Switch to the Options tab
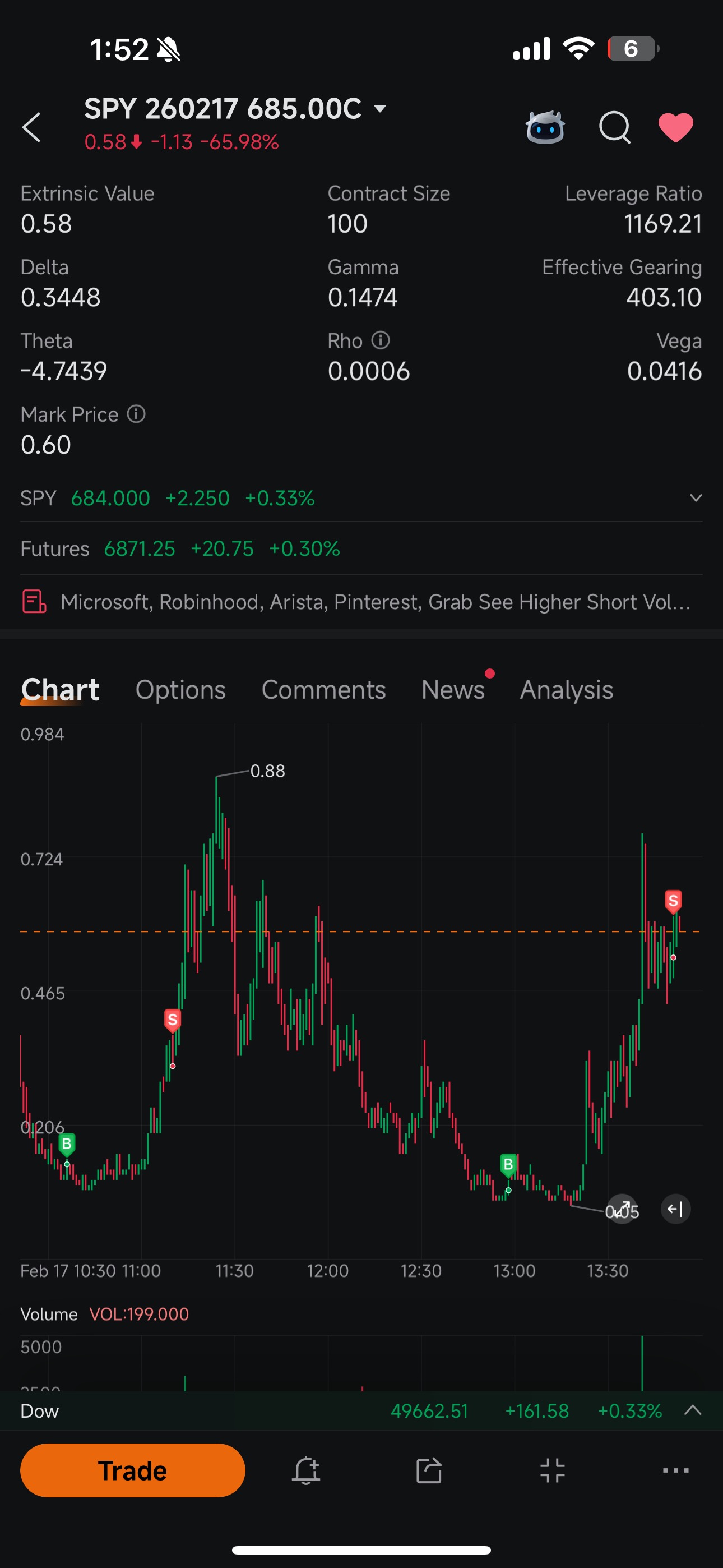The image size is (723, 1568). pyautogui.click(x=180, y=690)
